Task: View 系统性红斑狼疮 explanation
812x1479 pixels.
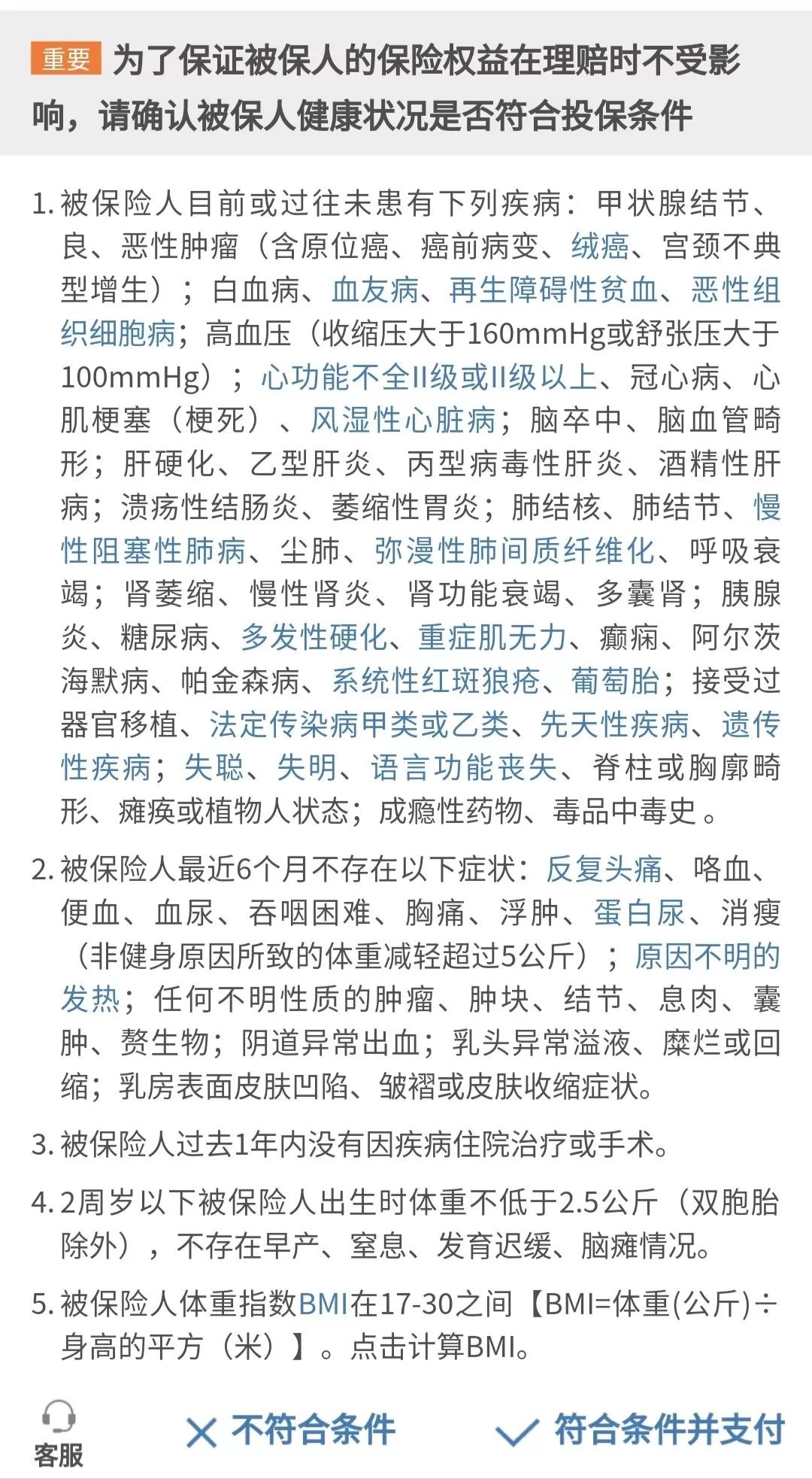Action: [x=436, y=682]
